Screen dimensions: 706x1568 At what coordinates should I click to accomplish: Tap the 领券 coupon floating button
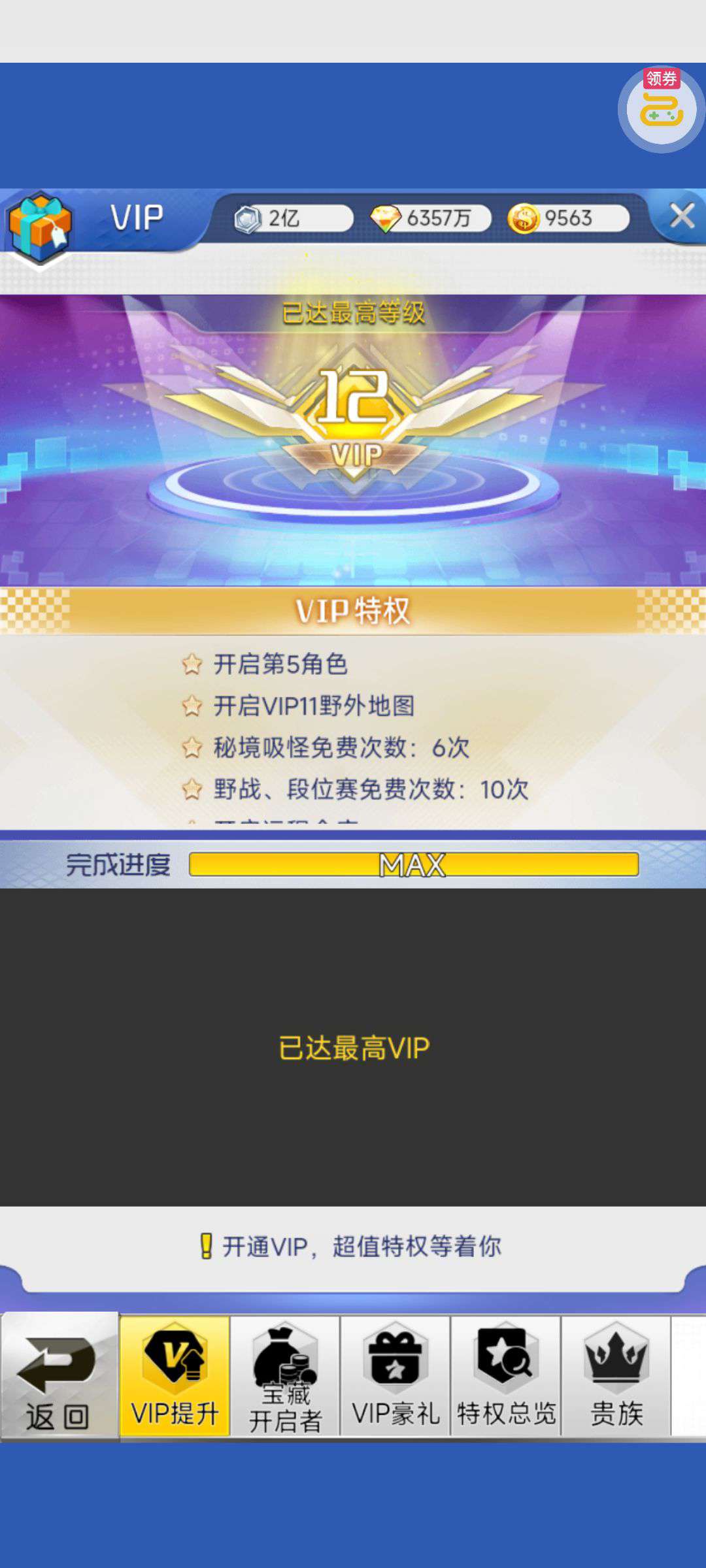click(661, 109)
